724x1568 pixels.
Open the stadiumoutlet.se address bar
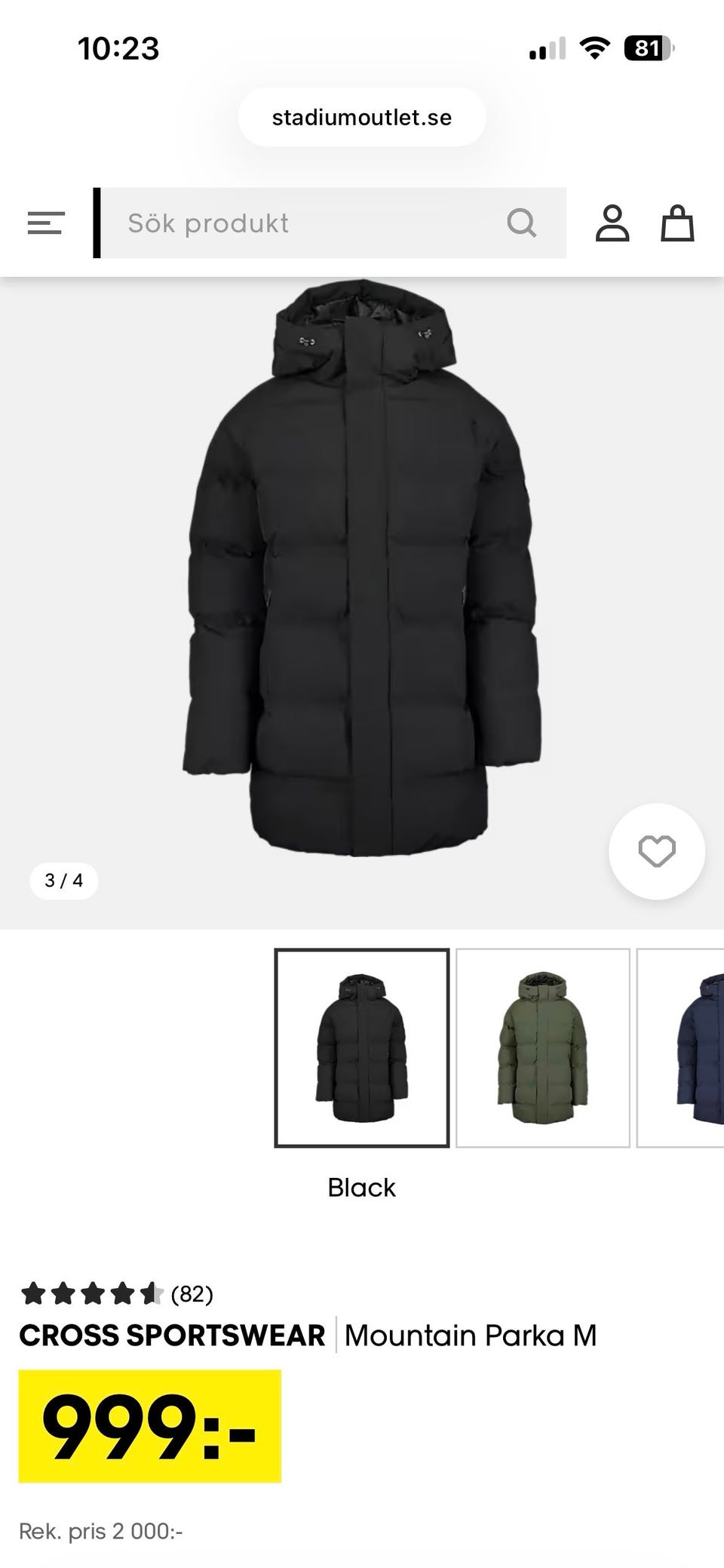point(362,118)
